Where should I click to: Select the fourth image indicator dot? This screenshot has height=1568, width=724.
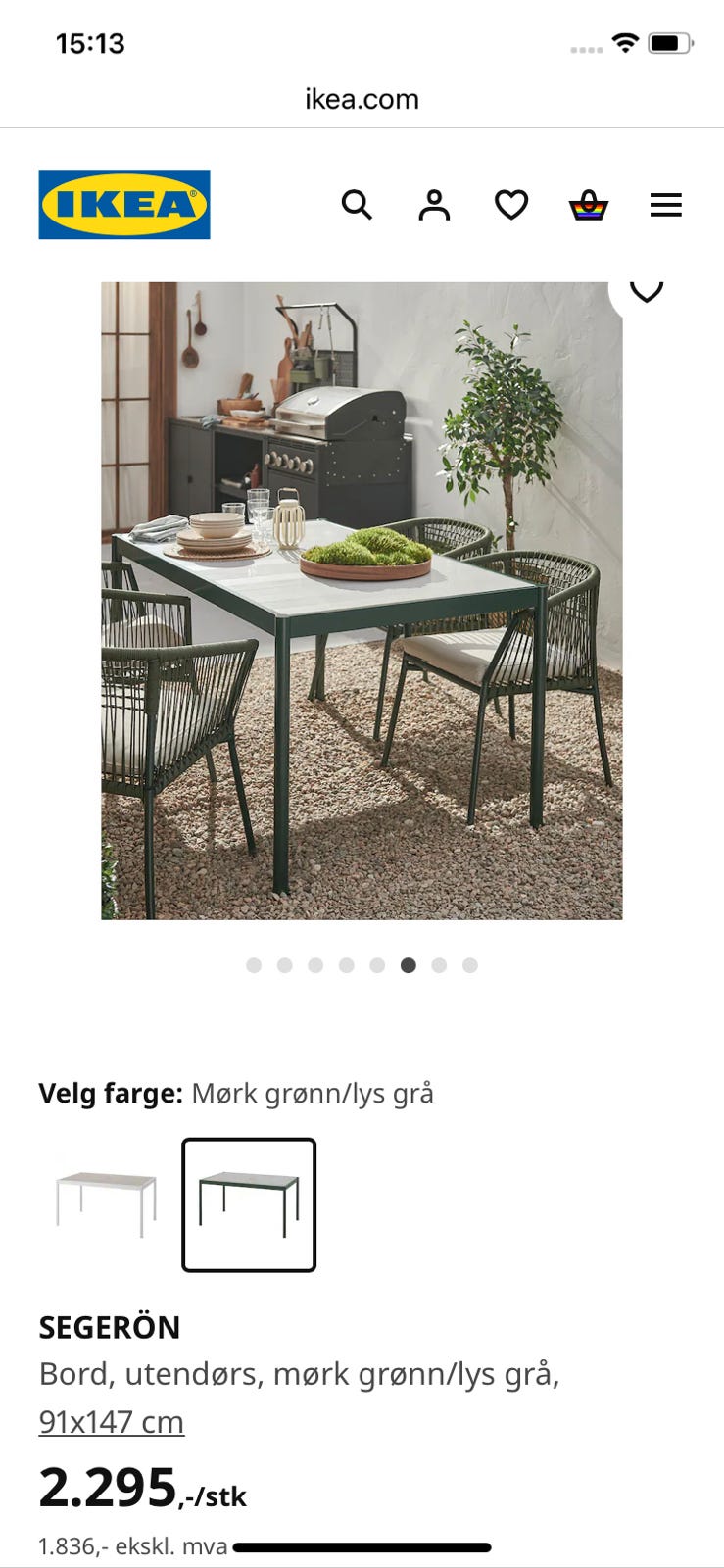(347, 965)
